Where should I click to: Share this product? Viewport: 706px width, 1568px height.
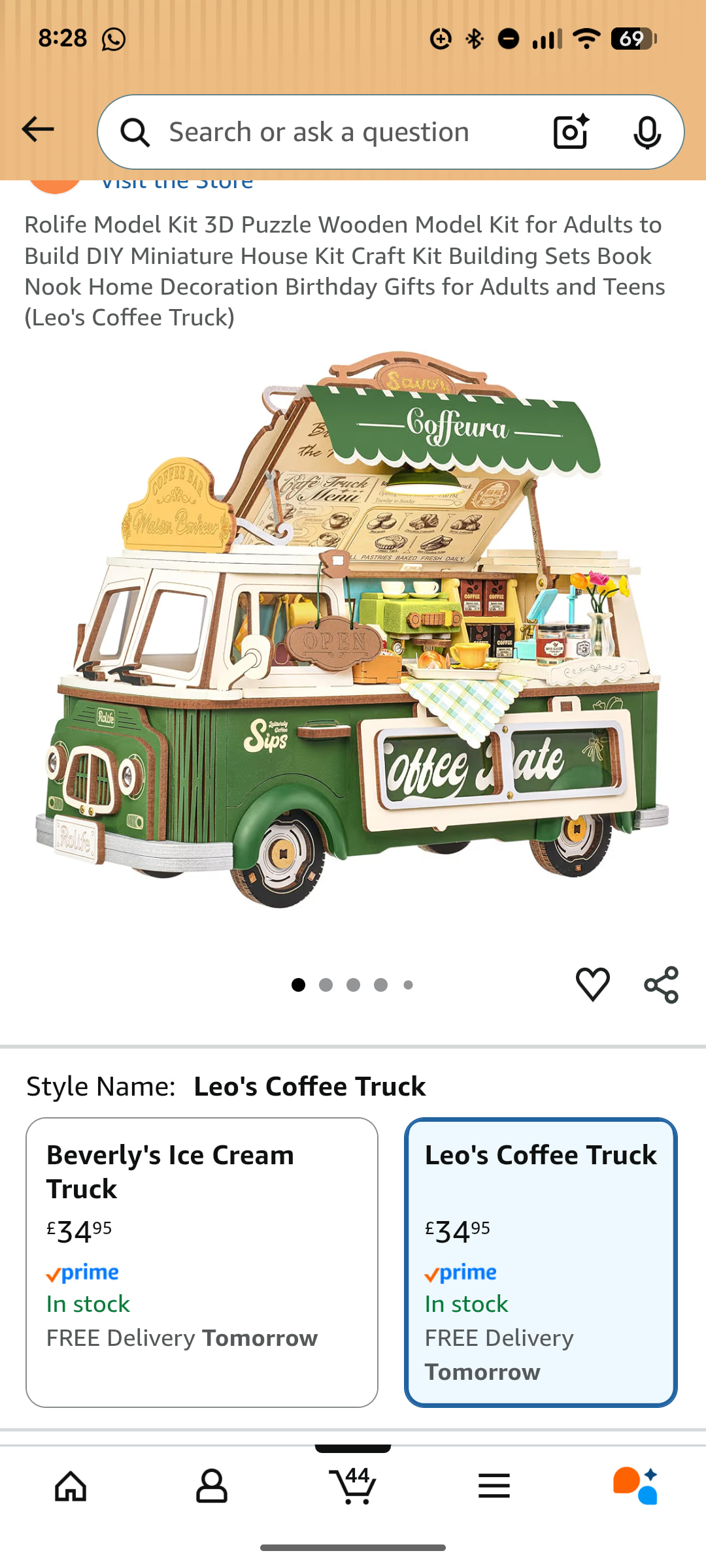[x=661, y=985]
